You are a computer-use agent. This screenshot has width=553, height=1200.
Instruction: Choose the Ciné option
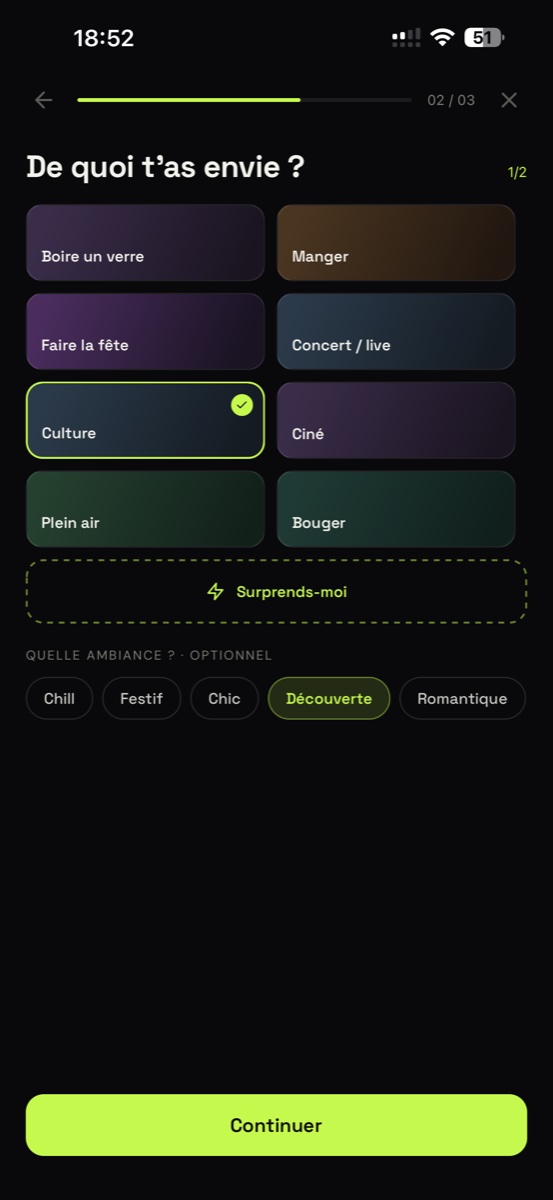tap(396, 420)
